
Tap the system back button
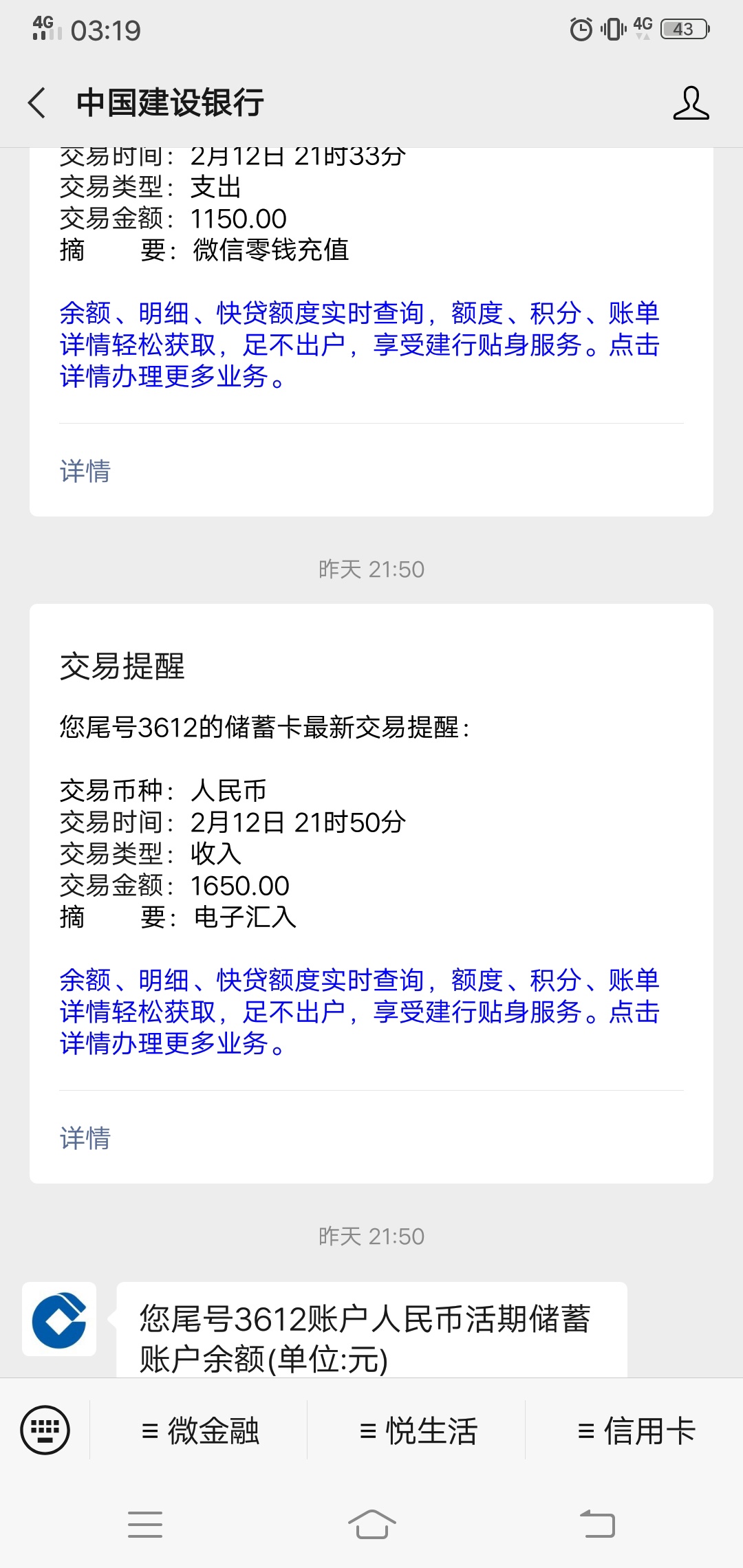[597, 1524]
